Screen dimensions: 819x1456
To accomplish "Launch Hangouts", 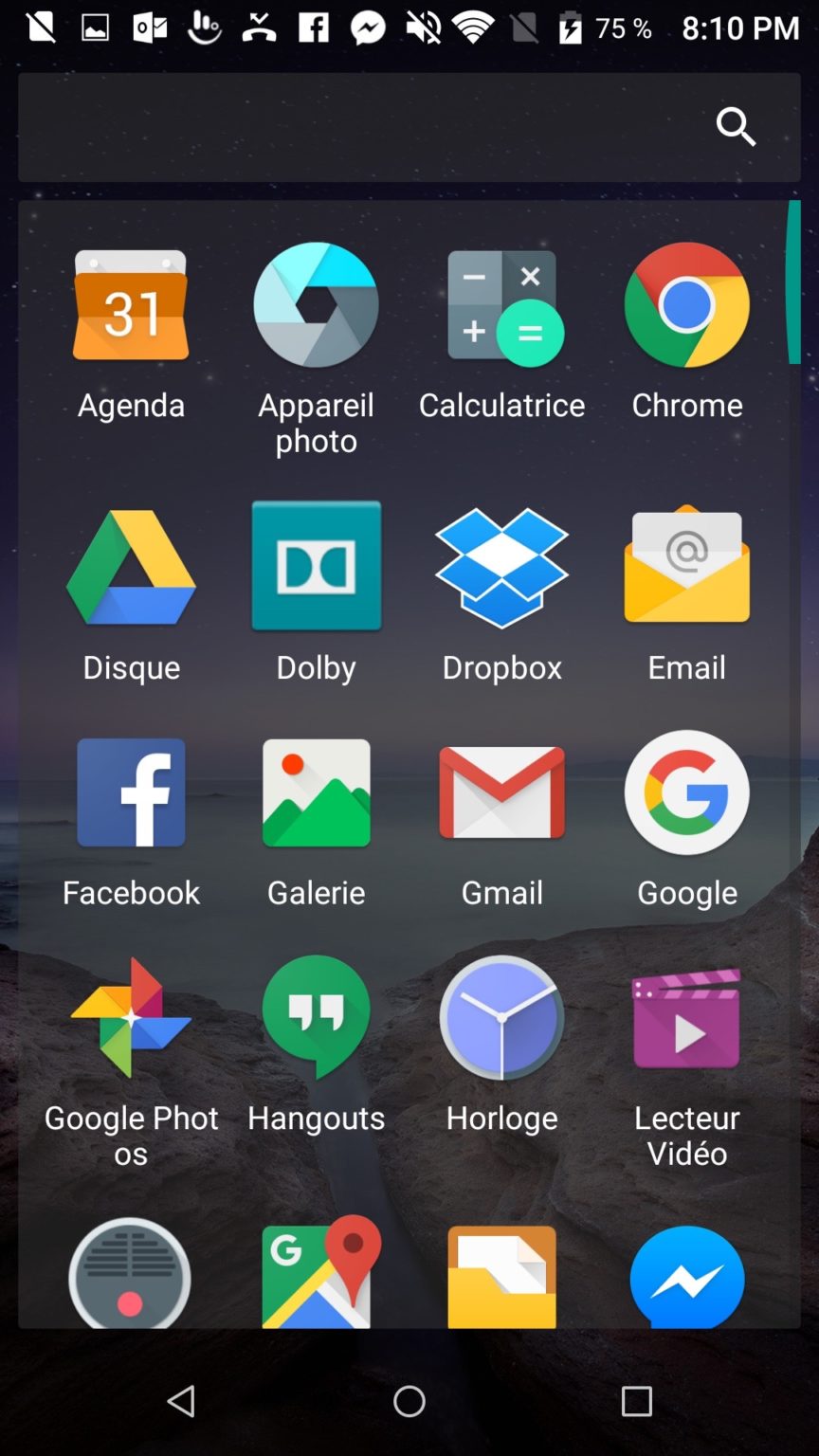I will [316, 1017].
